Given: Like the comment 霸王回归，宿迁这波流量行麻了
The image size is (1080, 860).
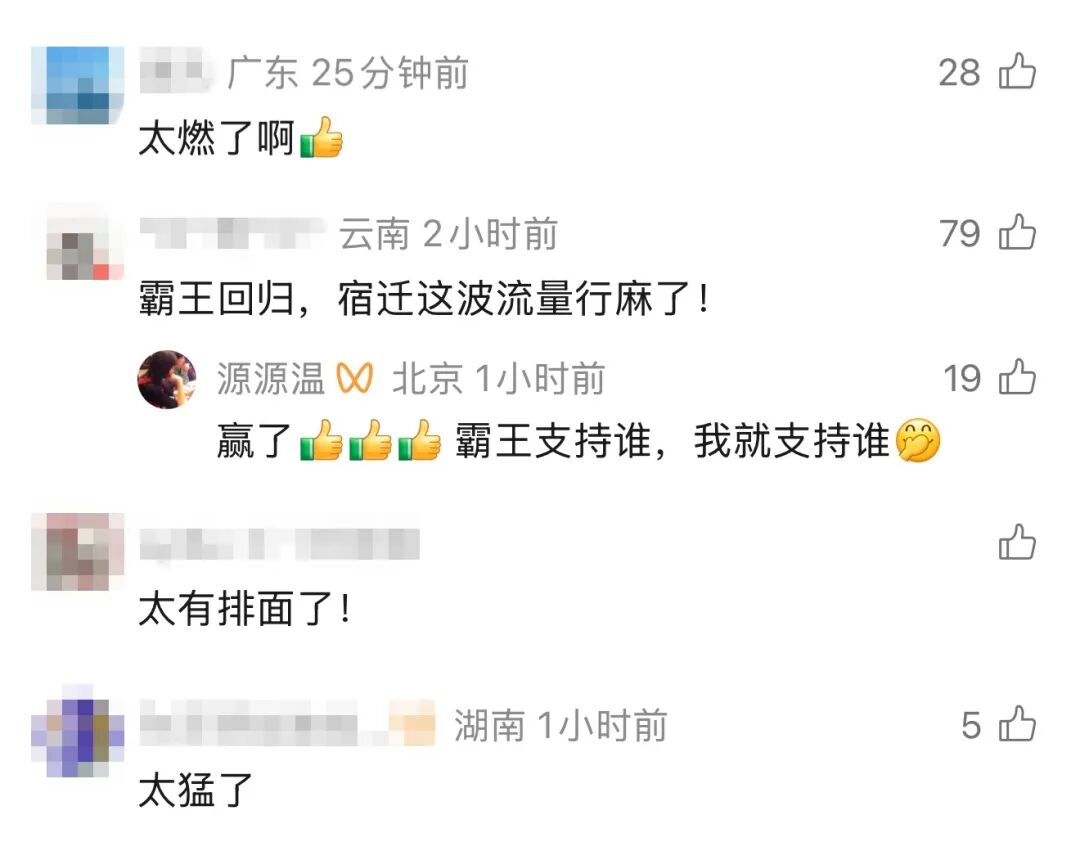Looking at the screenshot, I should (x=1017, y=234).
